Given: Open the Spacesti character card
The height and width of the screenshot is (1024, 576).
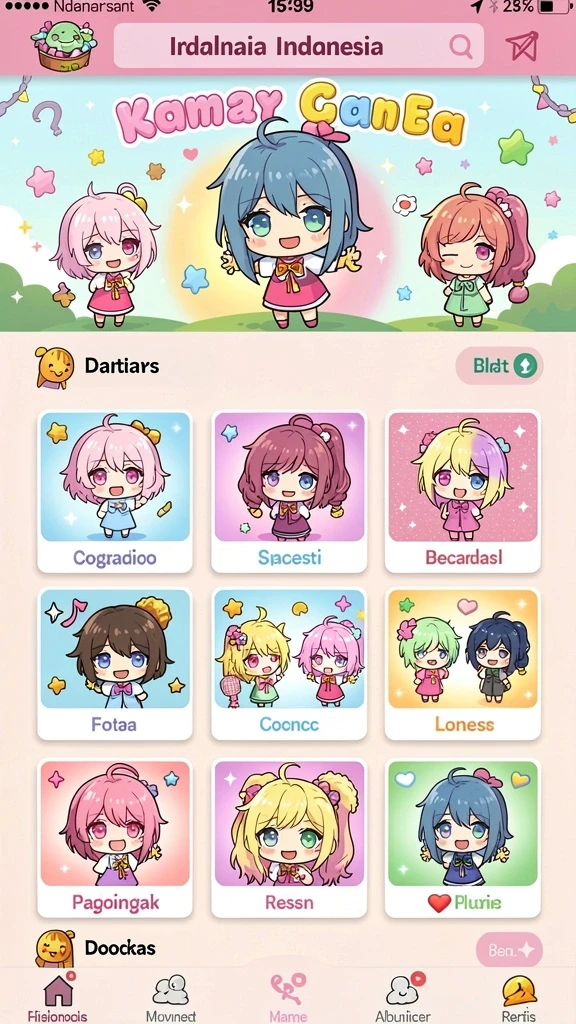Looking at the screenshot, I should click(289, 492).
